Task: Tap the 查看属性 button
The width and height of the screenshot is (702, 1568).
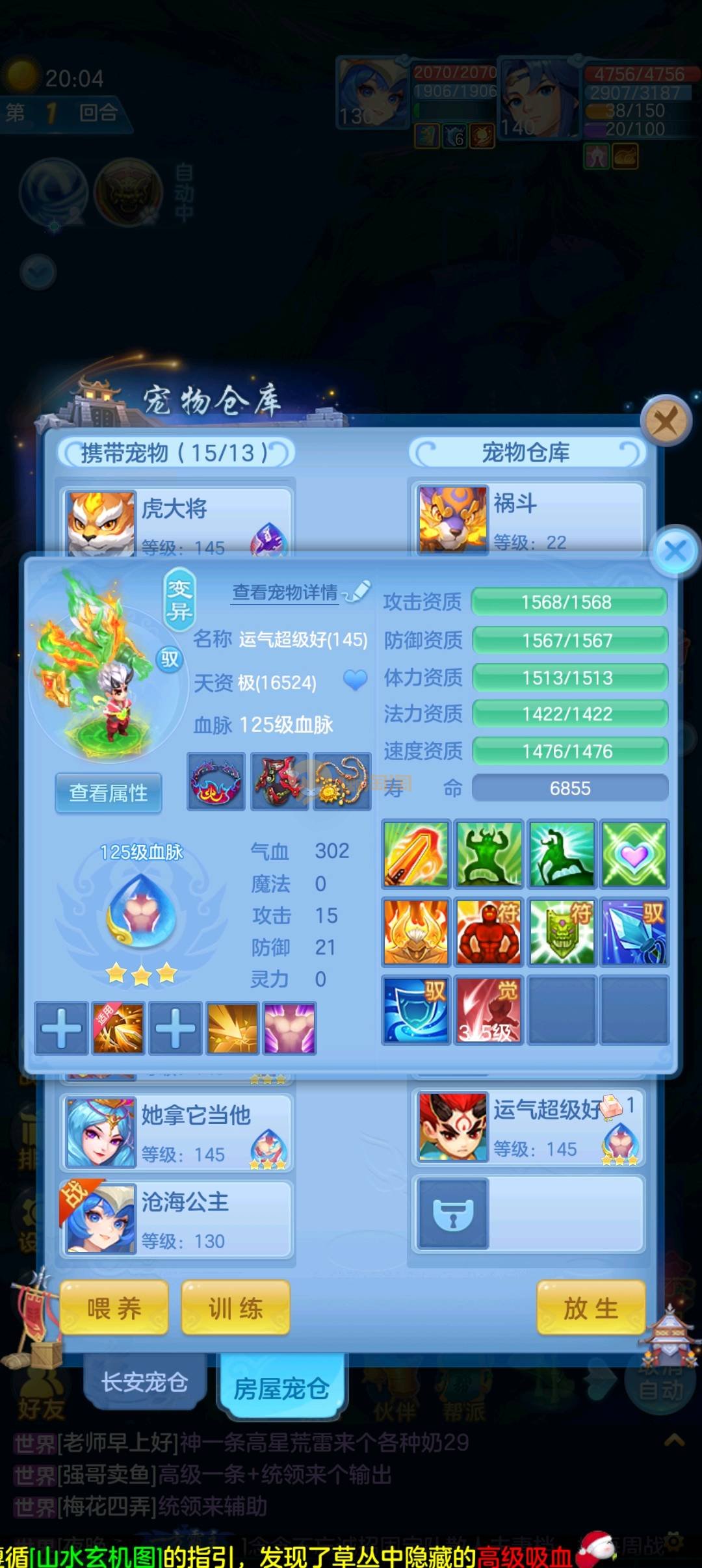Action: pos(109,792)
